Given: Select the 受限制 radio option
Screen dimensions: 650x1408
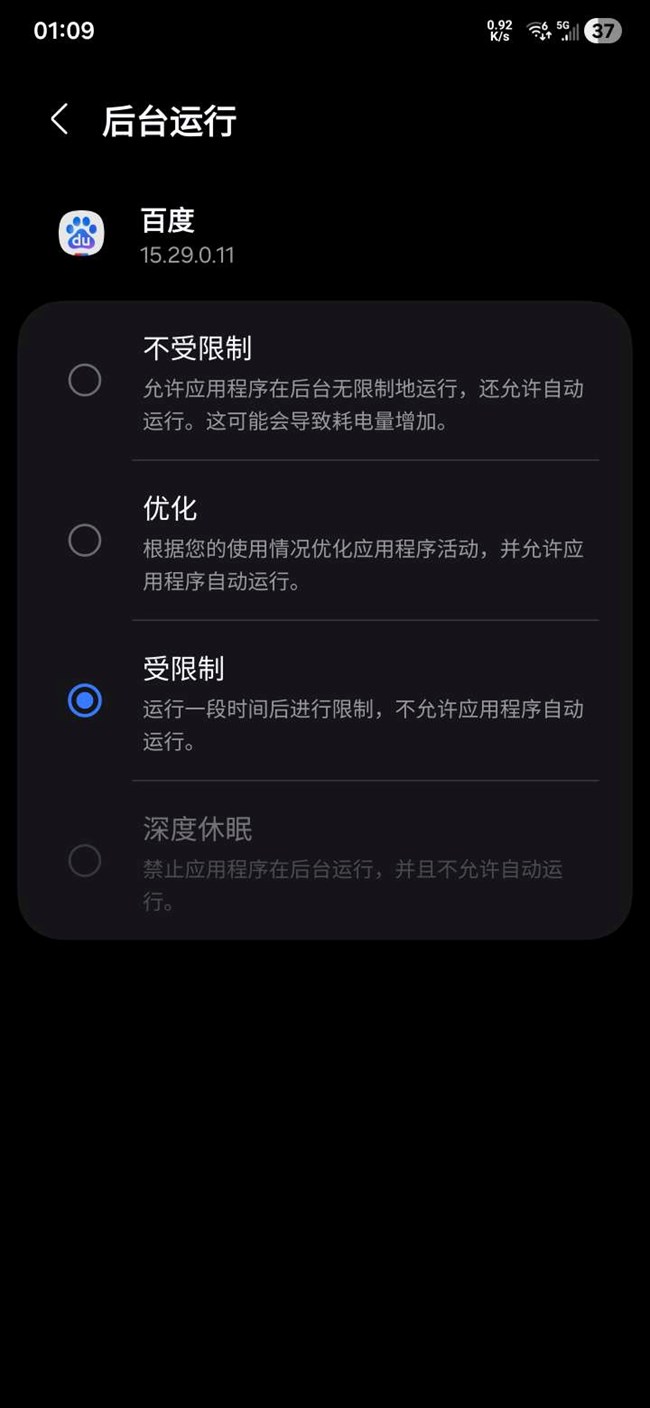Looking at the screenshot, I should (x=85, y=701).
